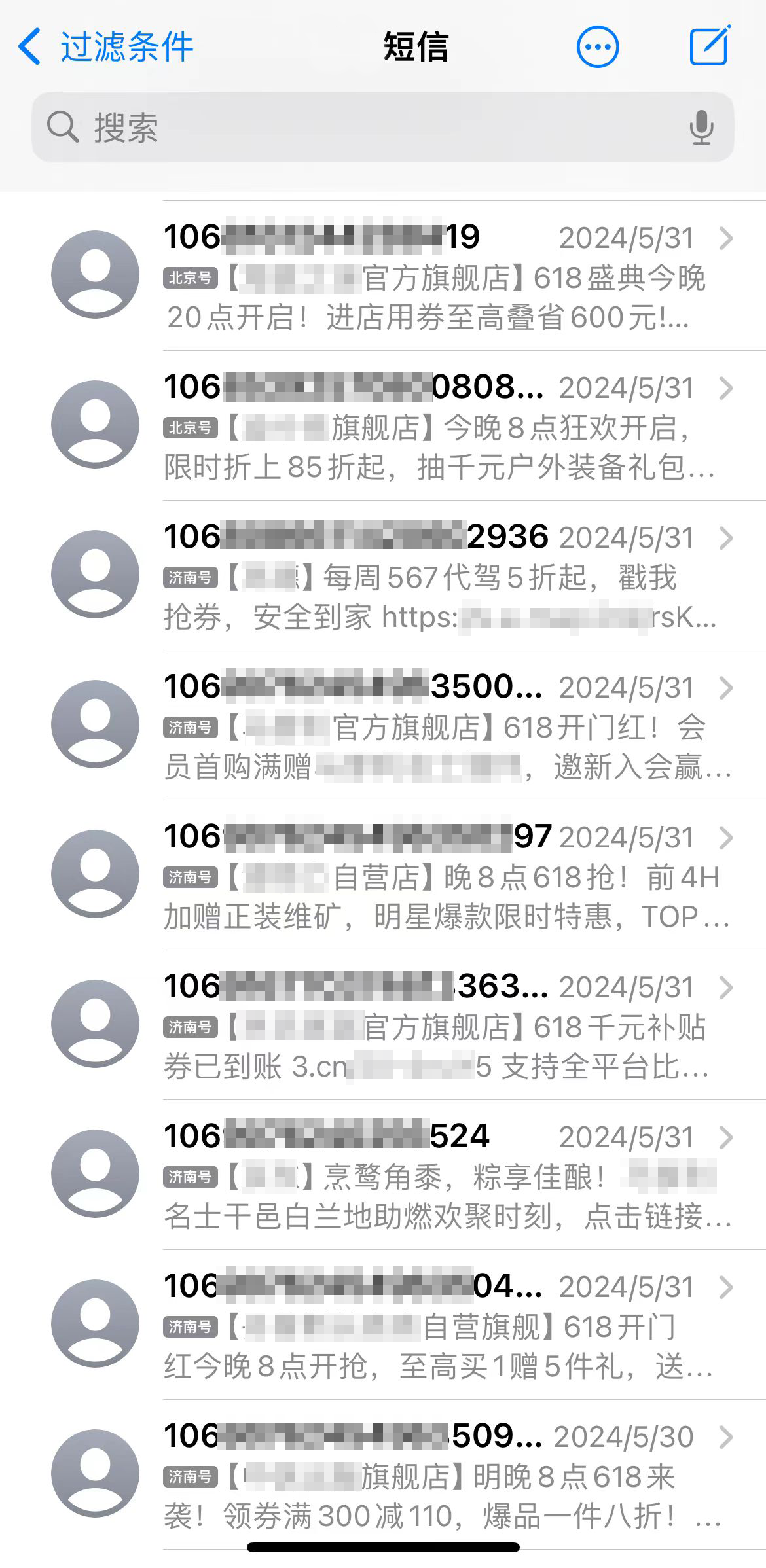The width and height of the screenshot is (766, 1568).
Task: Tap the 搜索 search field
Action: 383,127
